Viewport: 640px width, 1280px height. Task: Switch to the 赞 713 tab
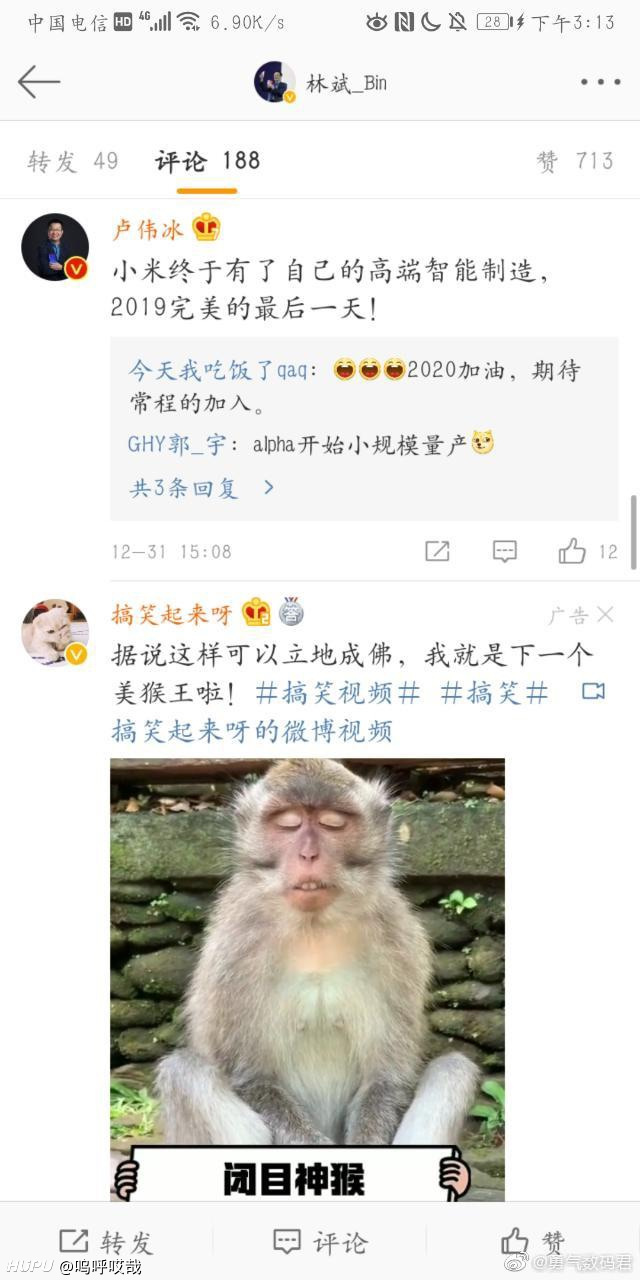click(575, 161)
